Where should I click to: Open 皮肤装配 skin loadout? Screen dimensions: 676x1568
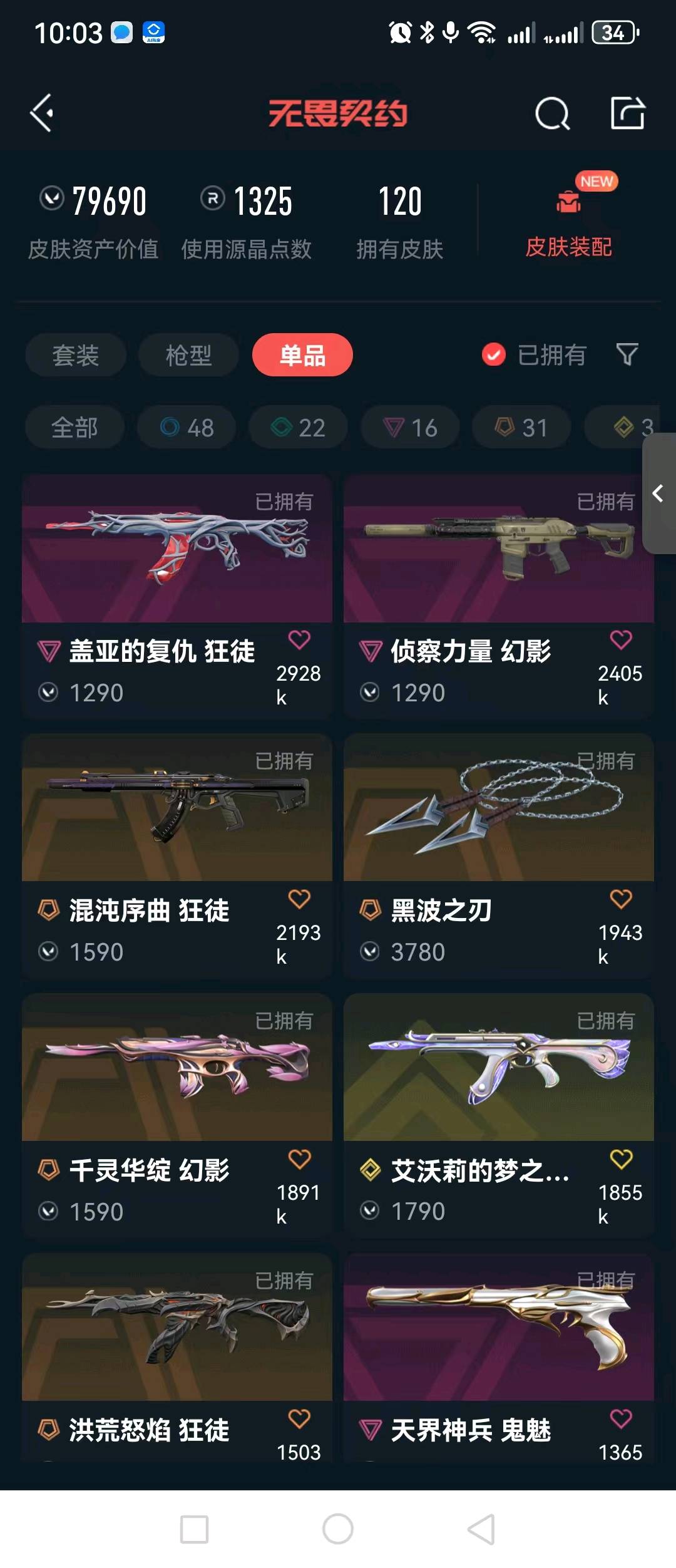point(568,225)
